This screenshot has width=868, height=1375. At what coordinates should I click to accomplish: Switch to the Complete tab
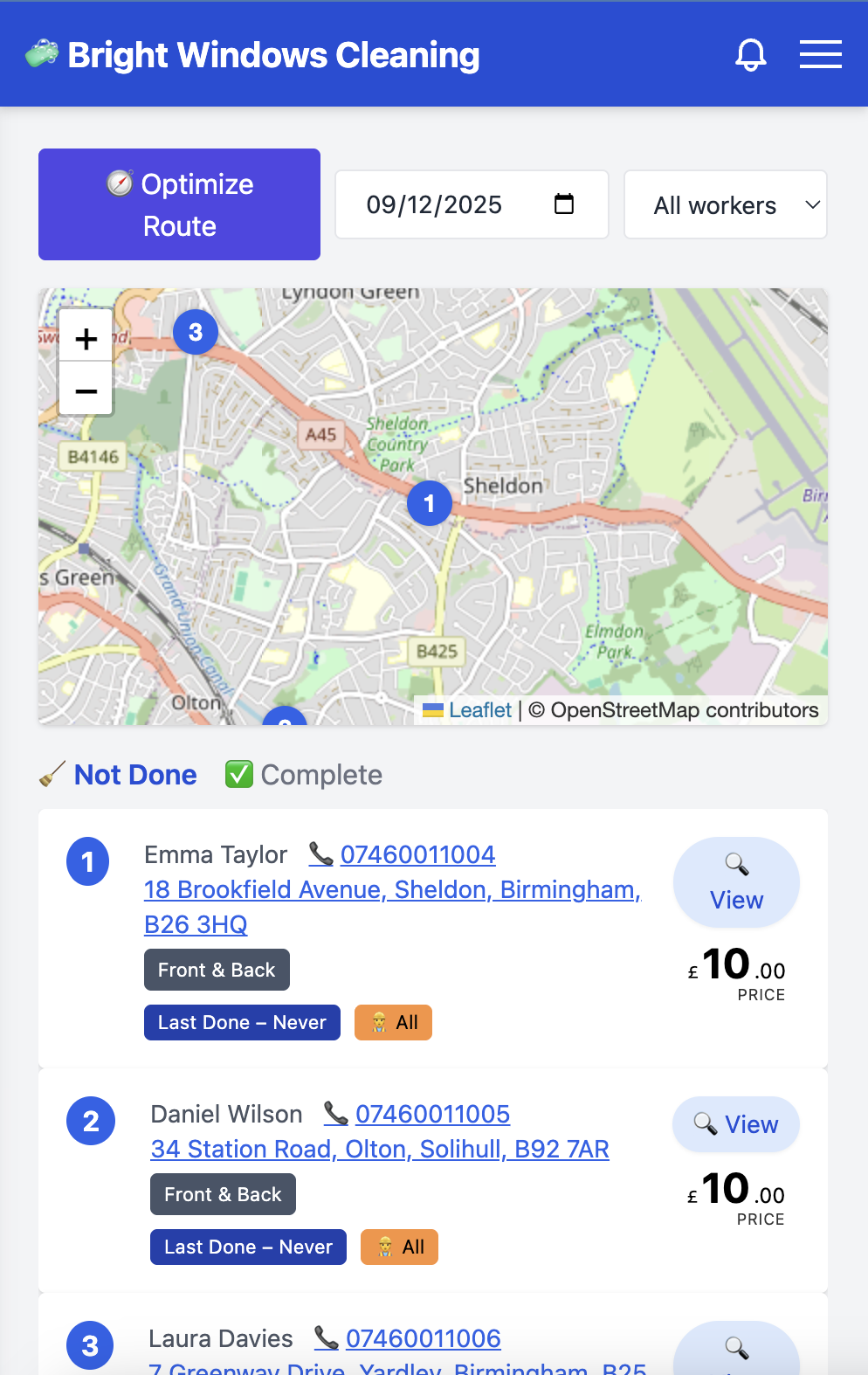tap(320, 775)
